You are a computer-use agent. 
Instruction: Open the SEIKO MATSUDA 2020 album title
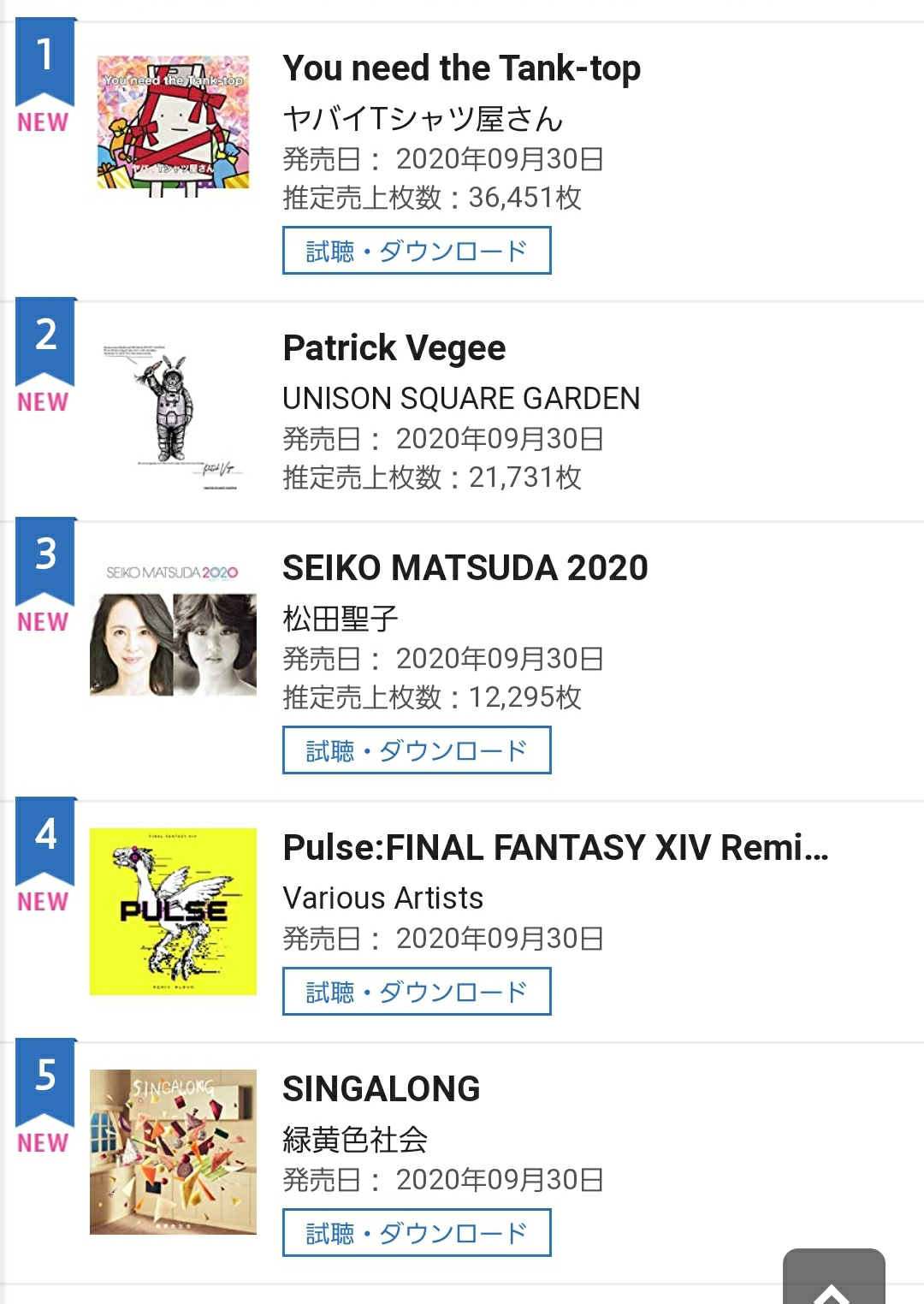[465, 568]
